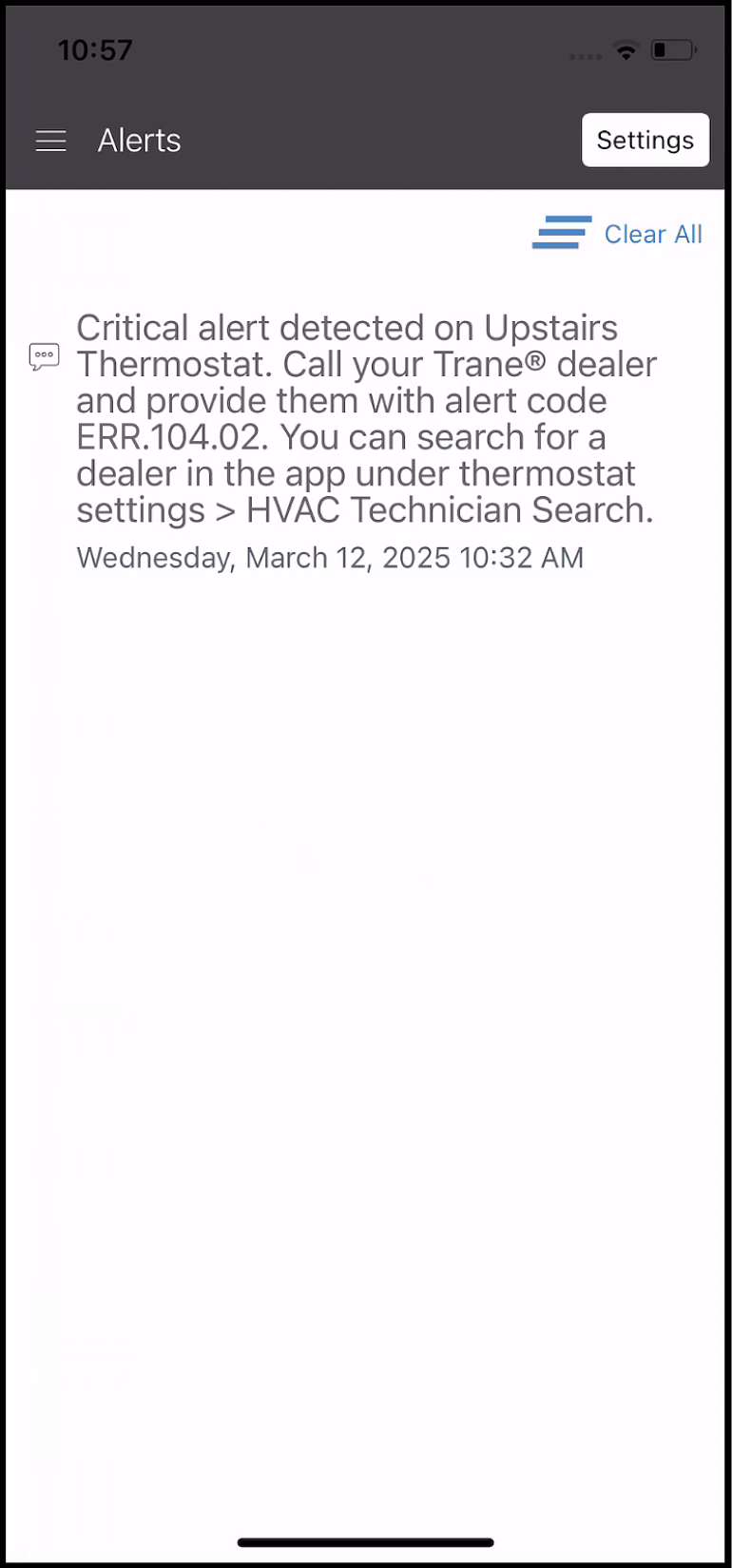Viewport: 732px width, 1568px height.
Task: Select the critical Upstairs Thermostat alert
Action: [365, 418]
